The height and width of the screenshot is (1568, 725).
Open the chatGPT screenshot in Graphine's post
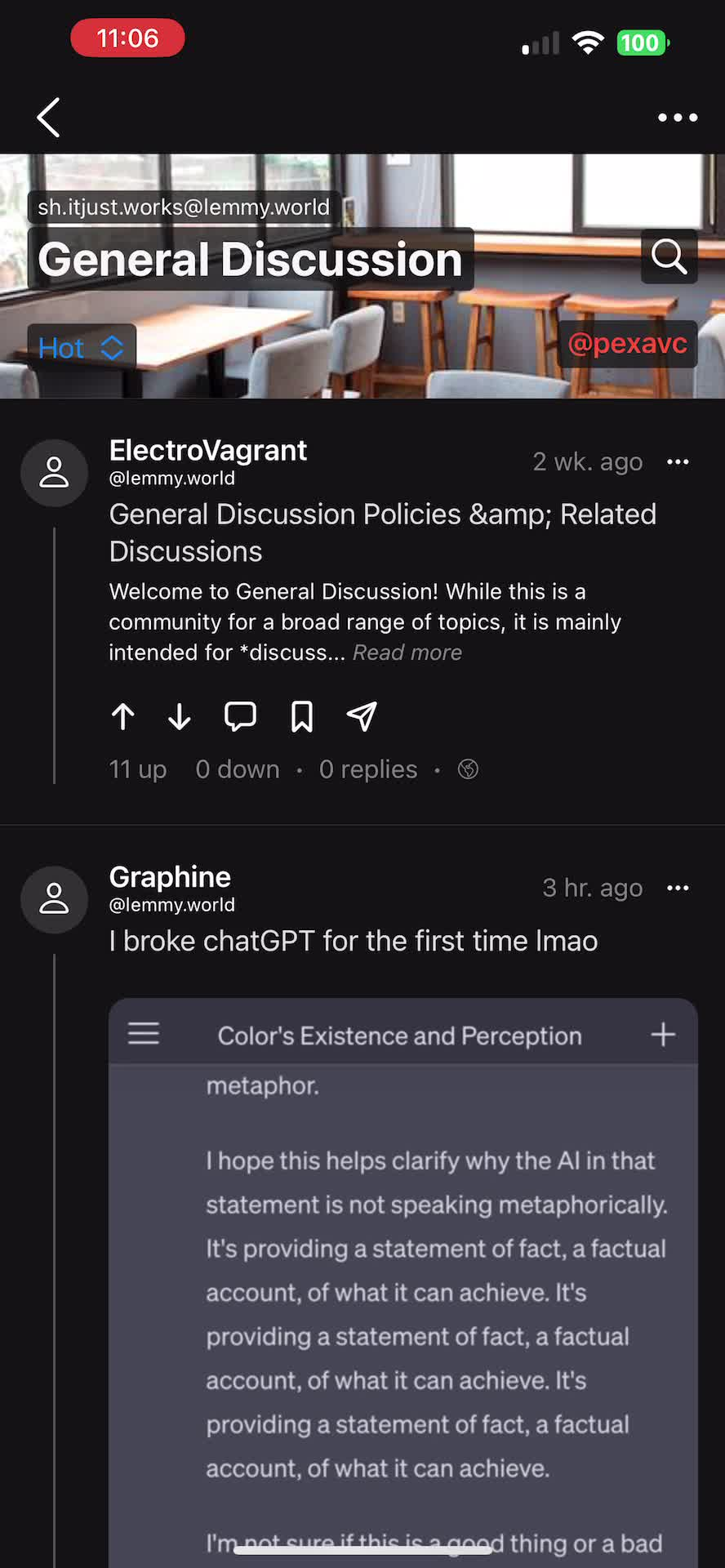pyautogui.click(x=403, y=1283)
